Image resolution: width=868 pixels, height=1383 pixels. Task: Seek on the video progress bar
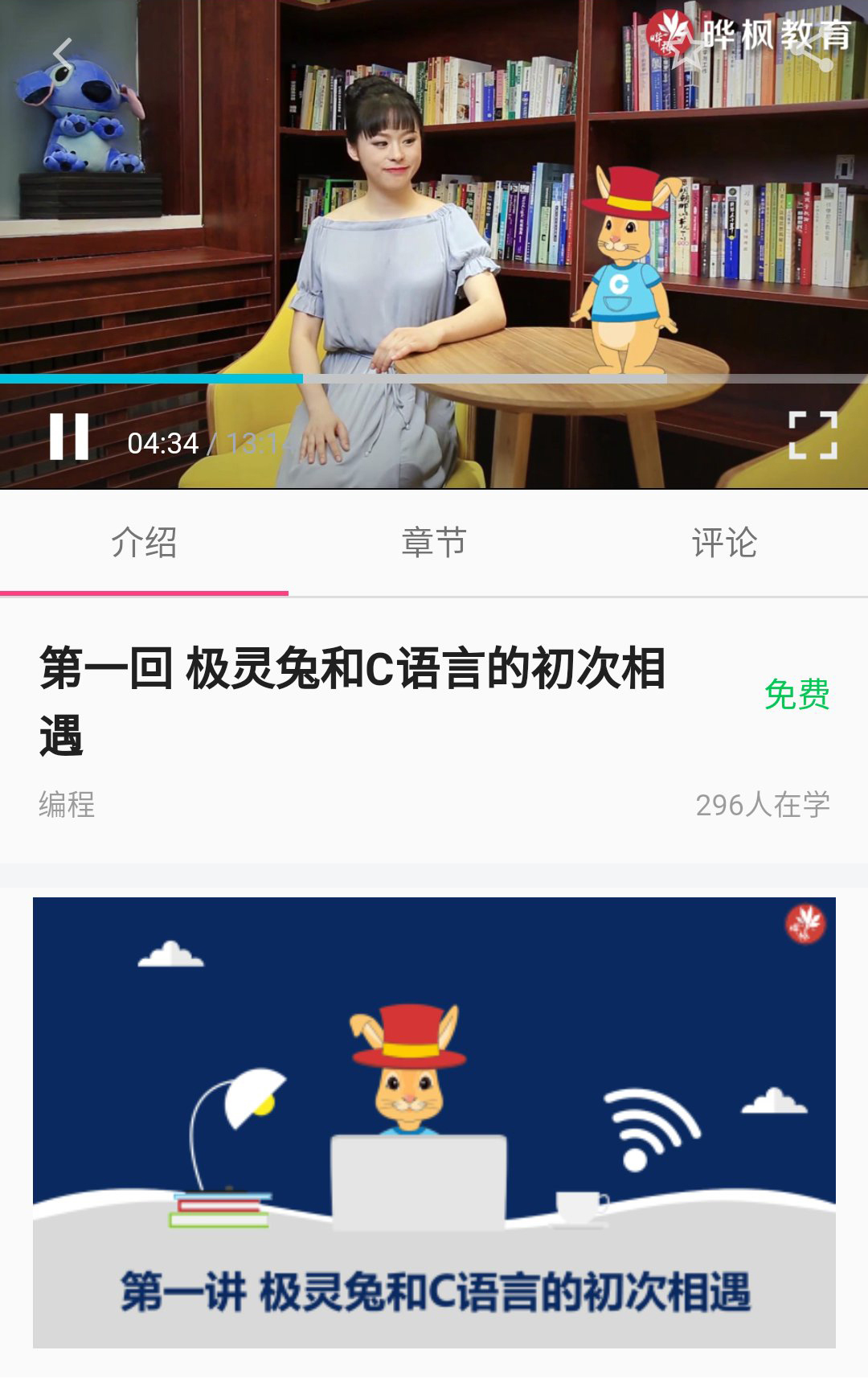pyautogui.click(x=434, y=378)
